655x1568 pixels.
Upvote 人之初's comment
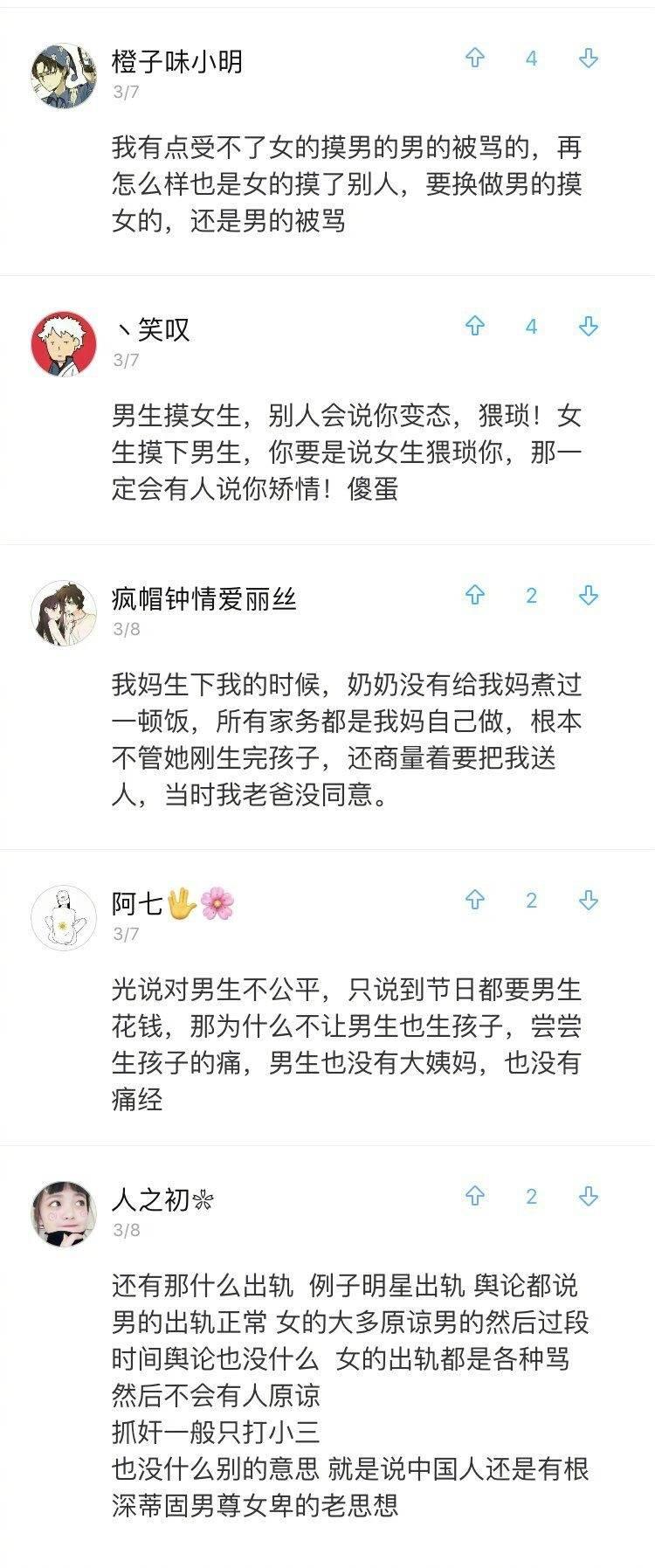[474, 1196]
